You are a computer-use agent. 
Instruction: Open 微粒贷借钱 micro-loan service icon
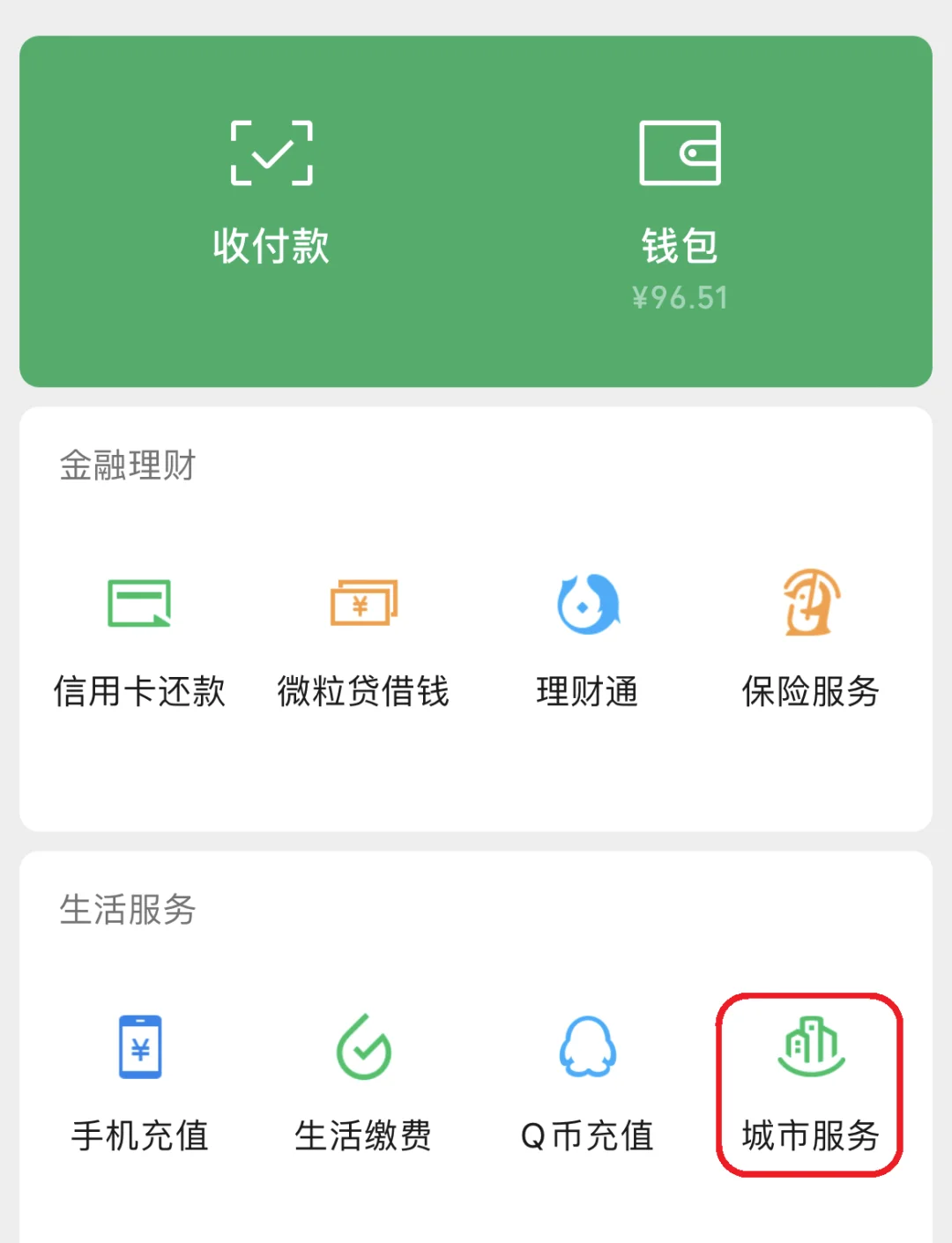click(363, 602)
